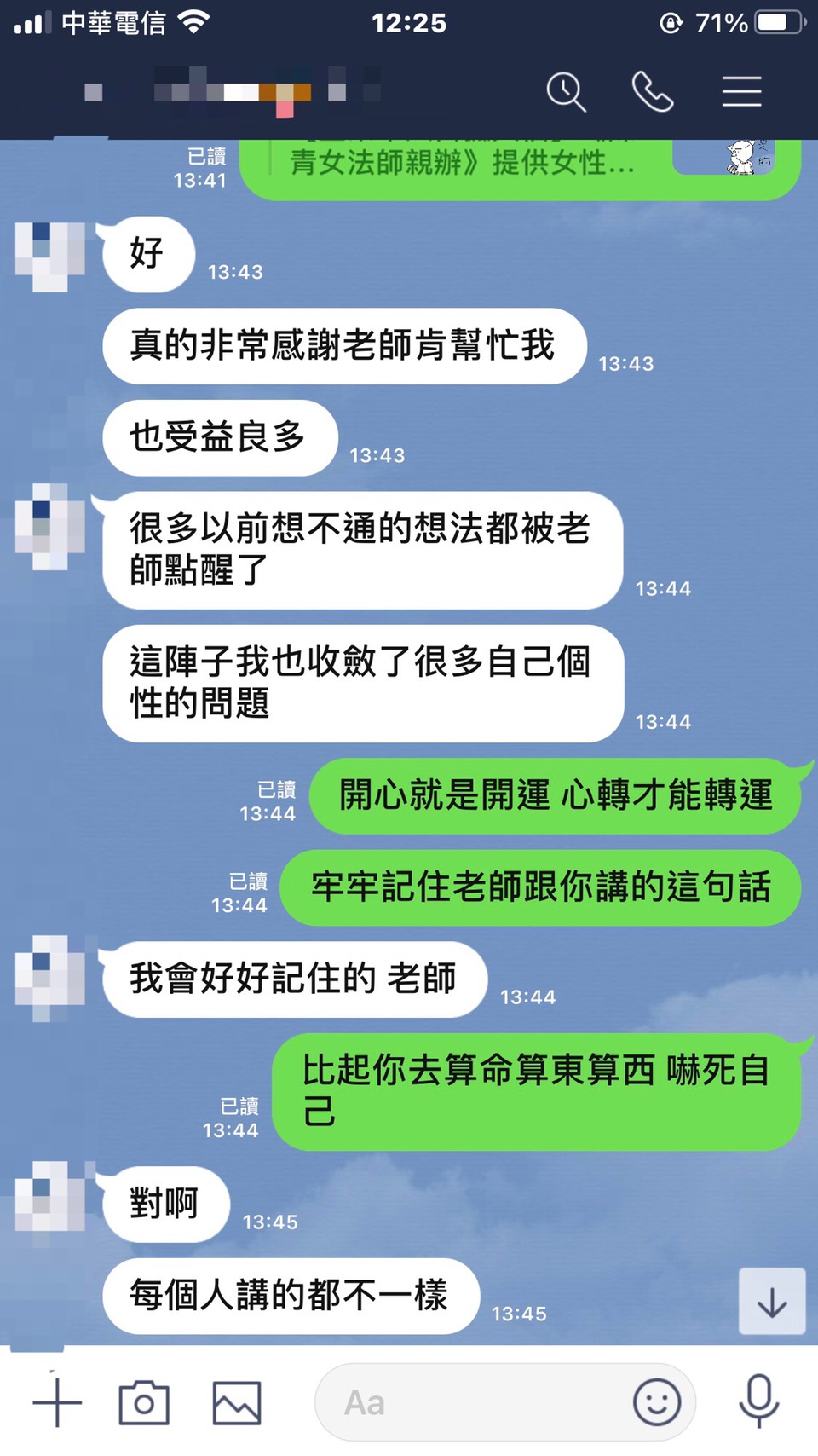
Task: Open the chat menu
Action: [x=741, y=91]
